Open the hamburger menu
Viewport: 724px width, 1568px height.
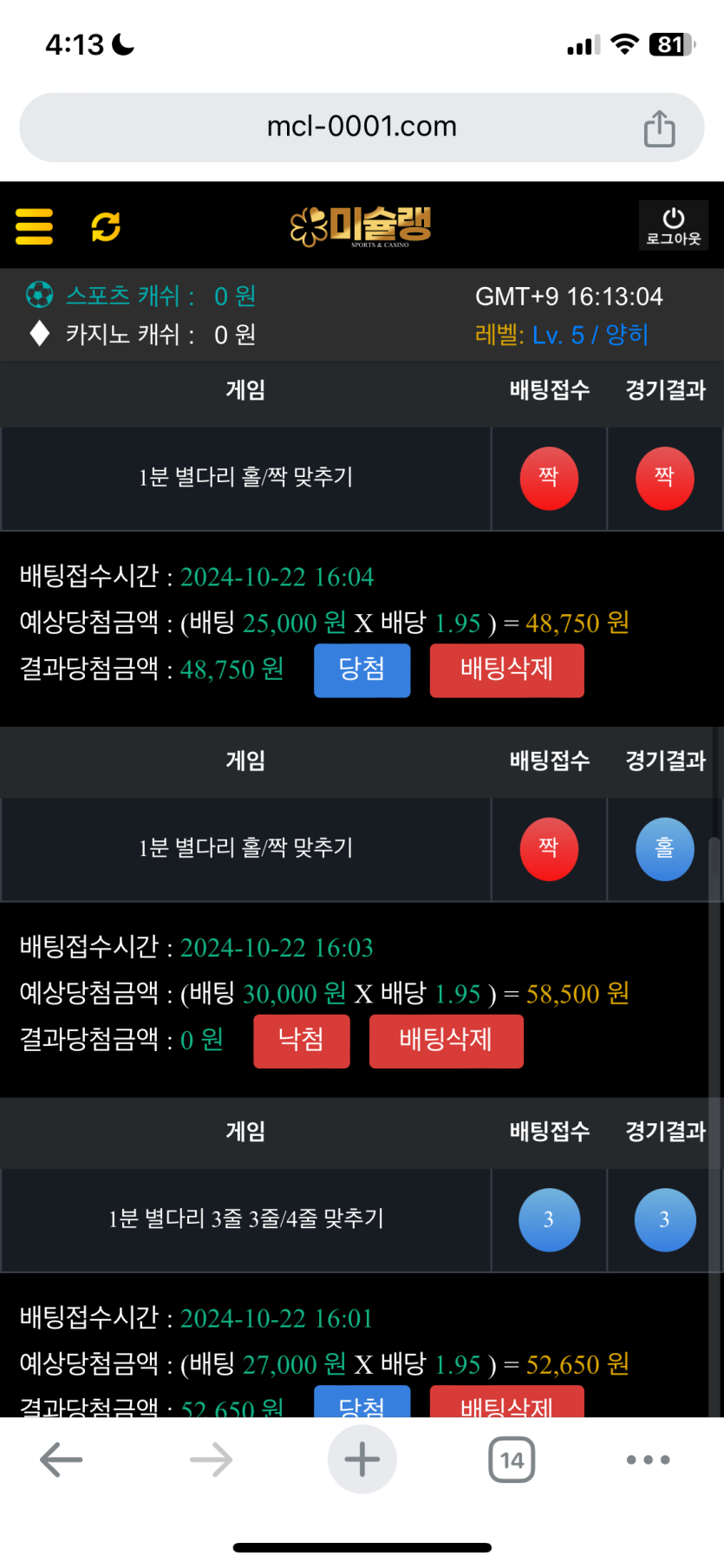coord(35,226)
